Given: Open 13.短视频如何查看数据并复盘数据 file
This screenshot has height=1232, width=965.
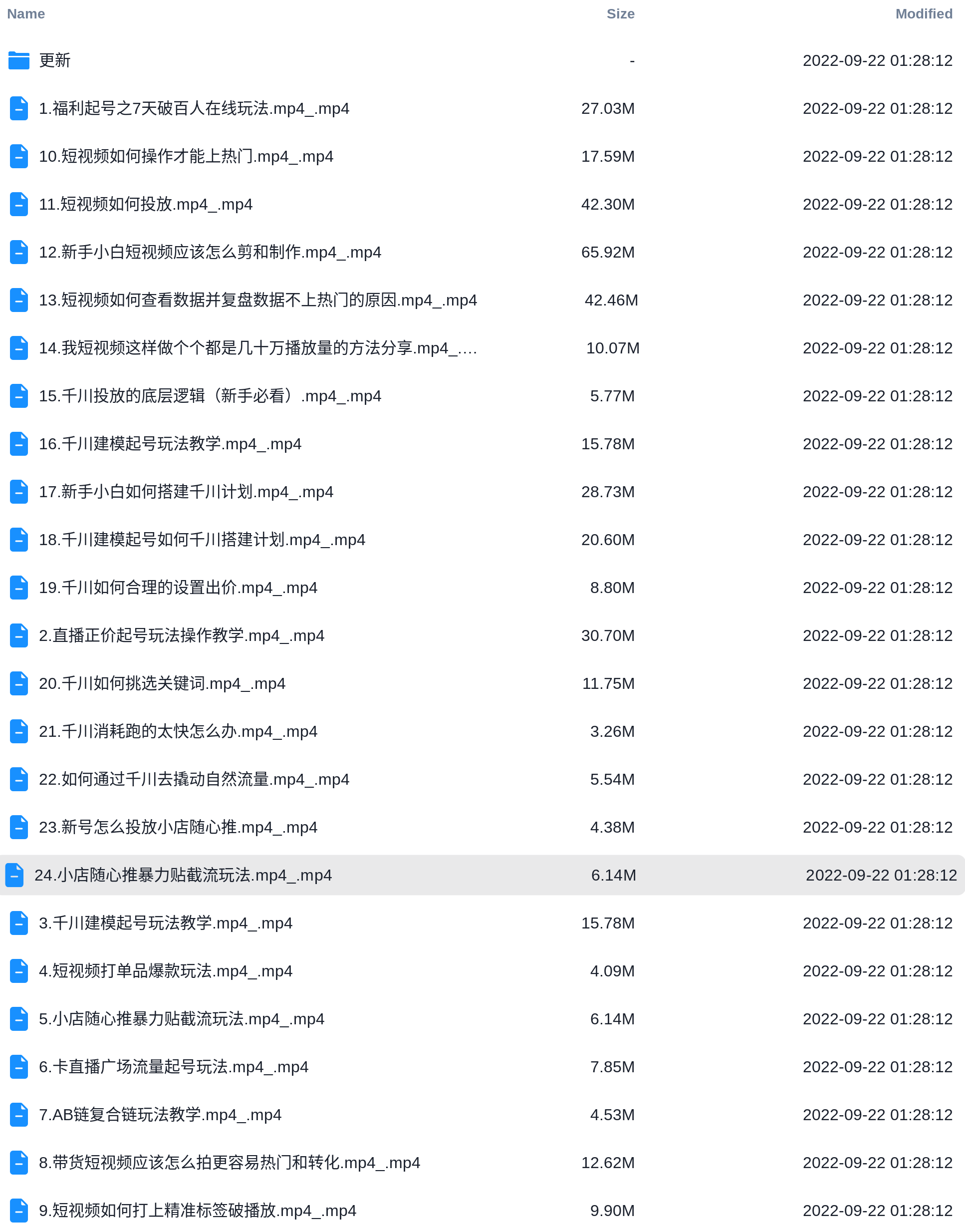Looking at the screenshot, I should pyautogui.click(x=257, y=300).
